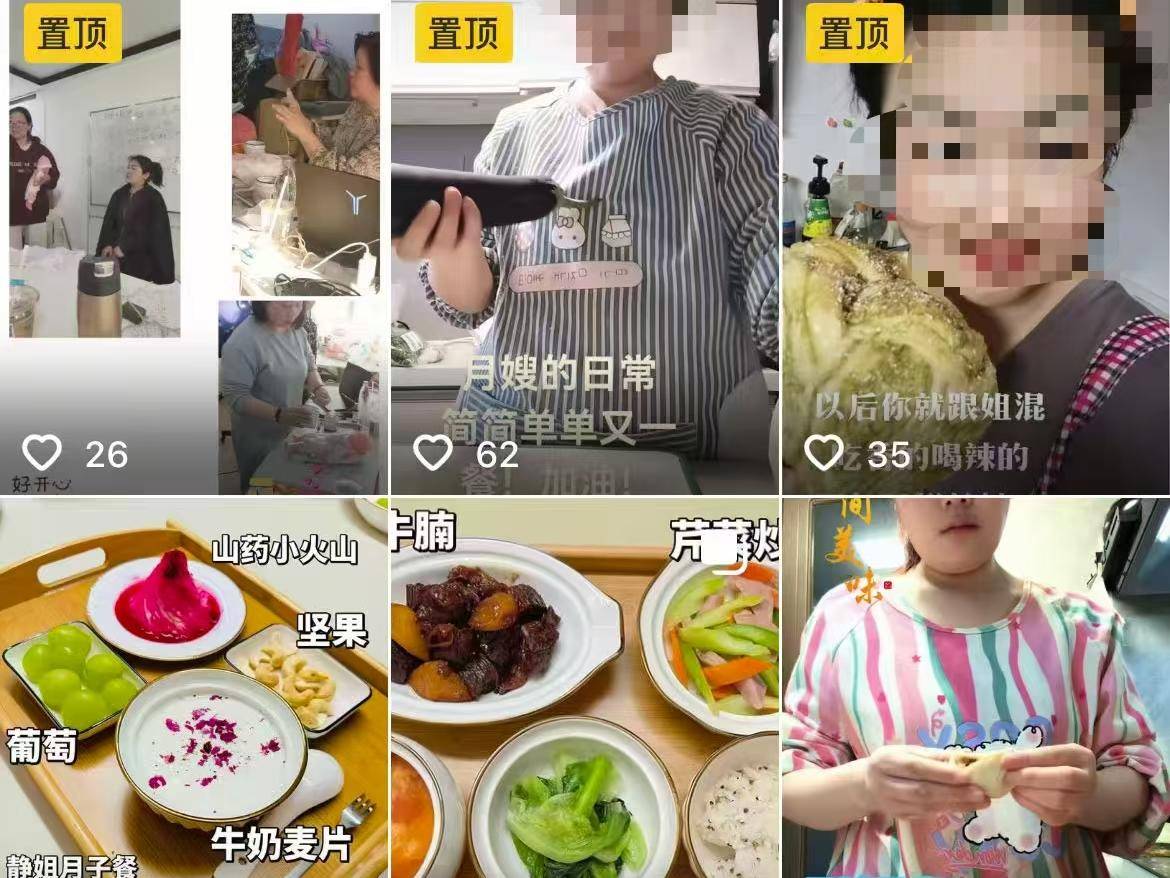Image resolution: width=1170 pixels, height=878 pixels.
Task: Open the pinned 月嫂的日常 video
Action: [x=584, y=250]
